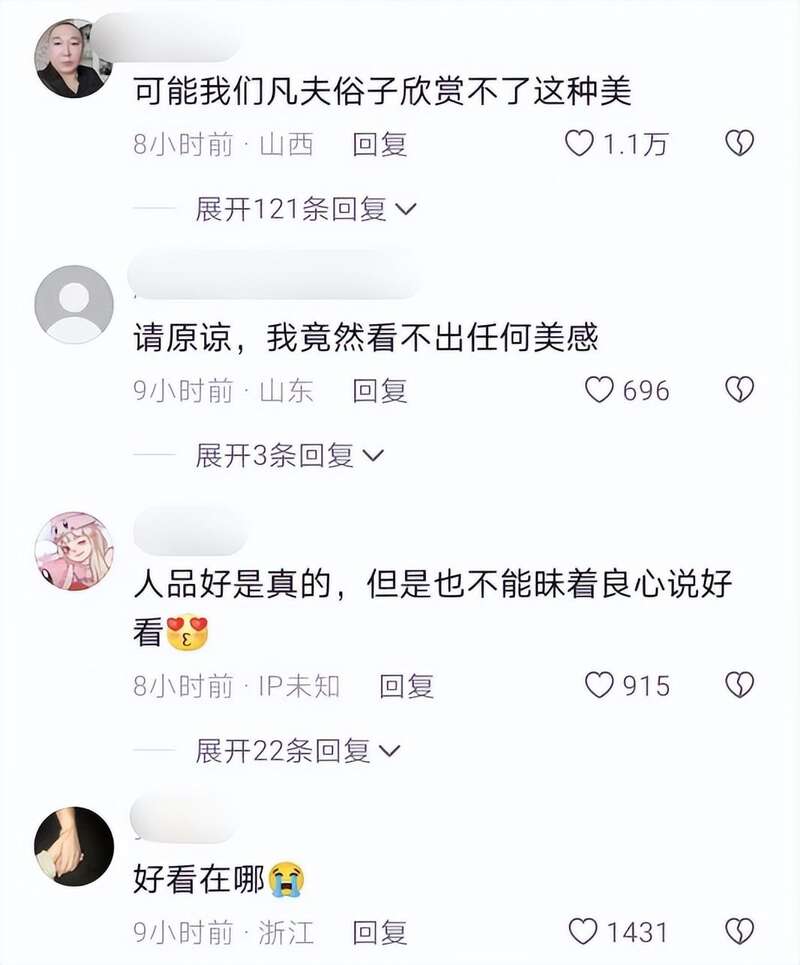Reply to the 好看在哪 comment from 浙江
The height and width of the screenshot is (965, 800).
380,932
